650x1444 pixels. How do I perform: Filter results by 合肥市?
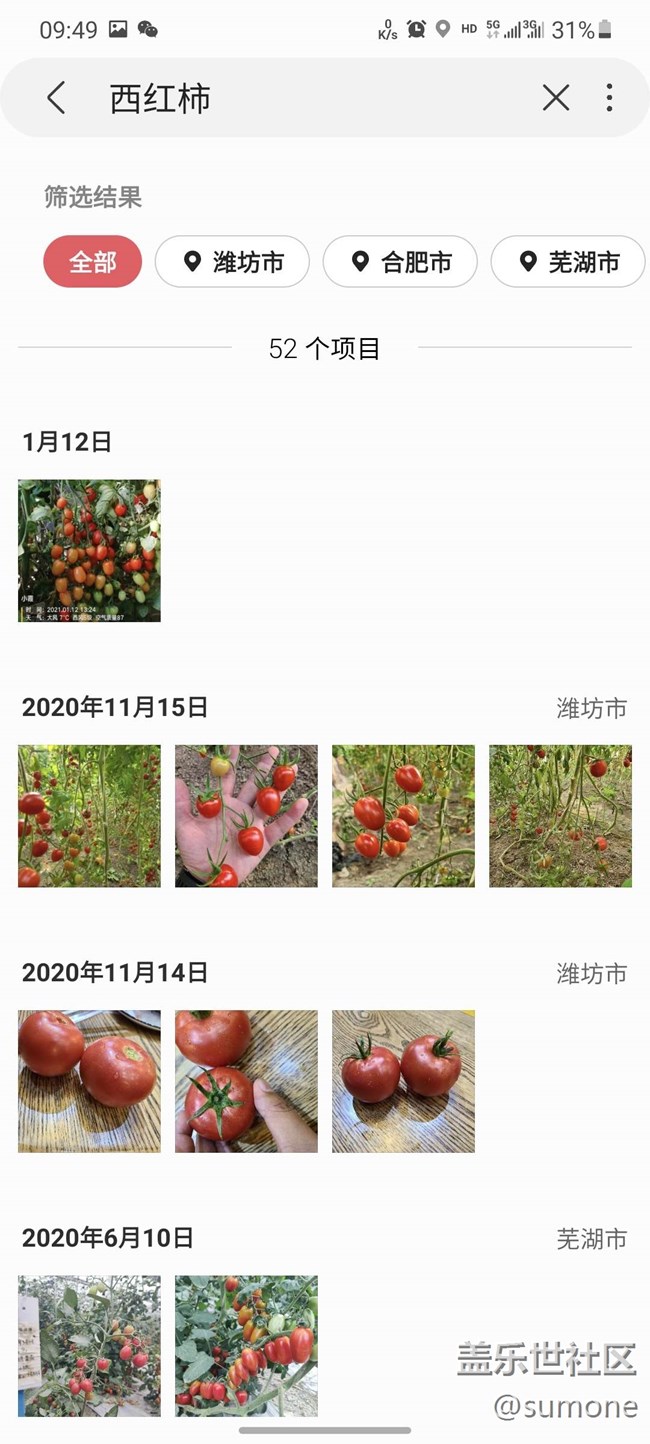click(400, 262)
